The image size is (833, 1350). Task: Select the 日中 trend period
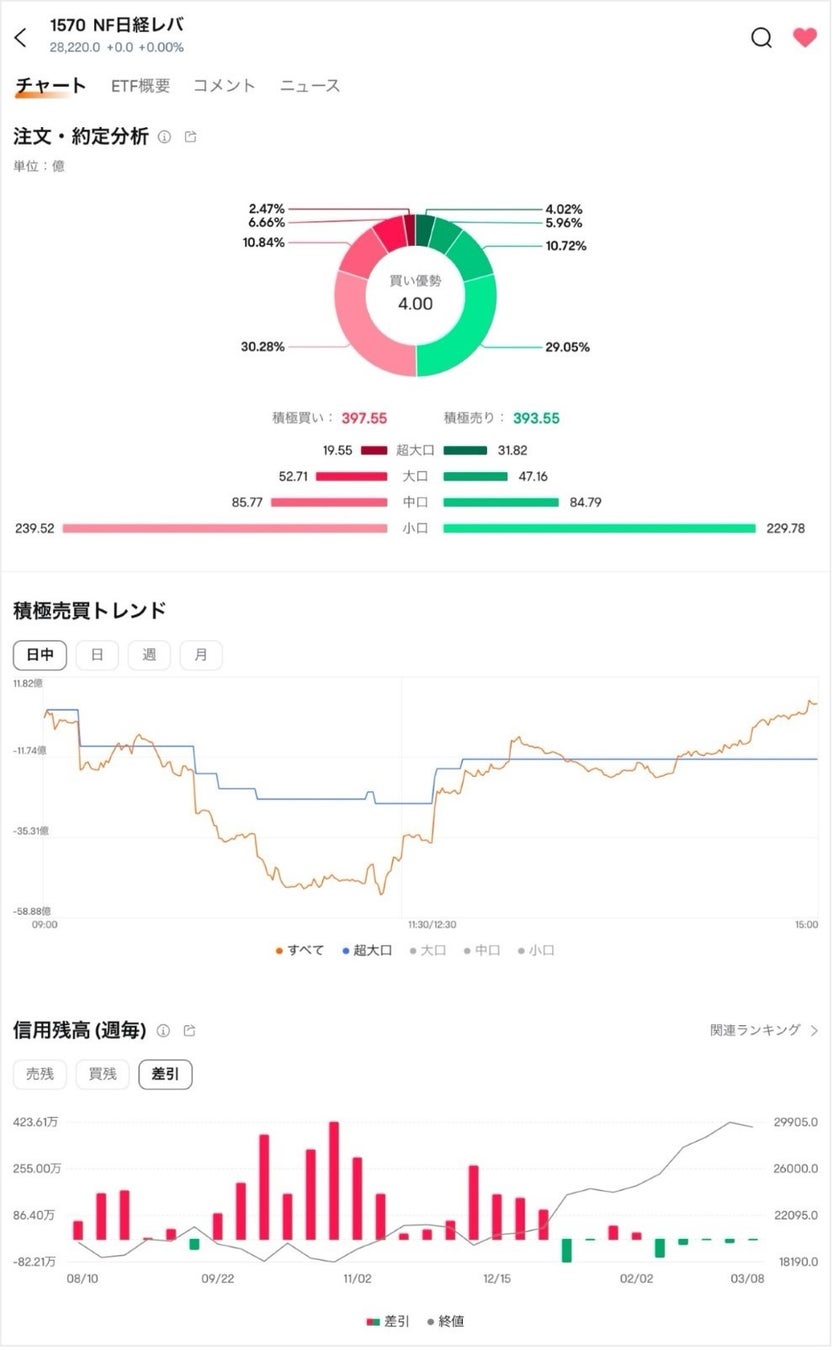40,655
